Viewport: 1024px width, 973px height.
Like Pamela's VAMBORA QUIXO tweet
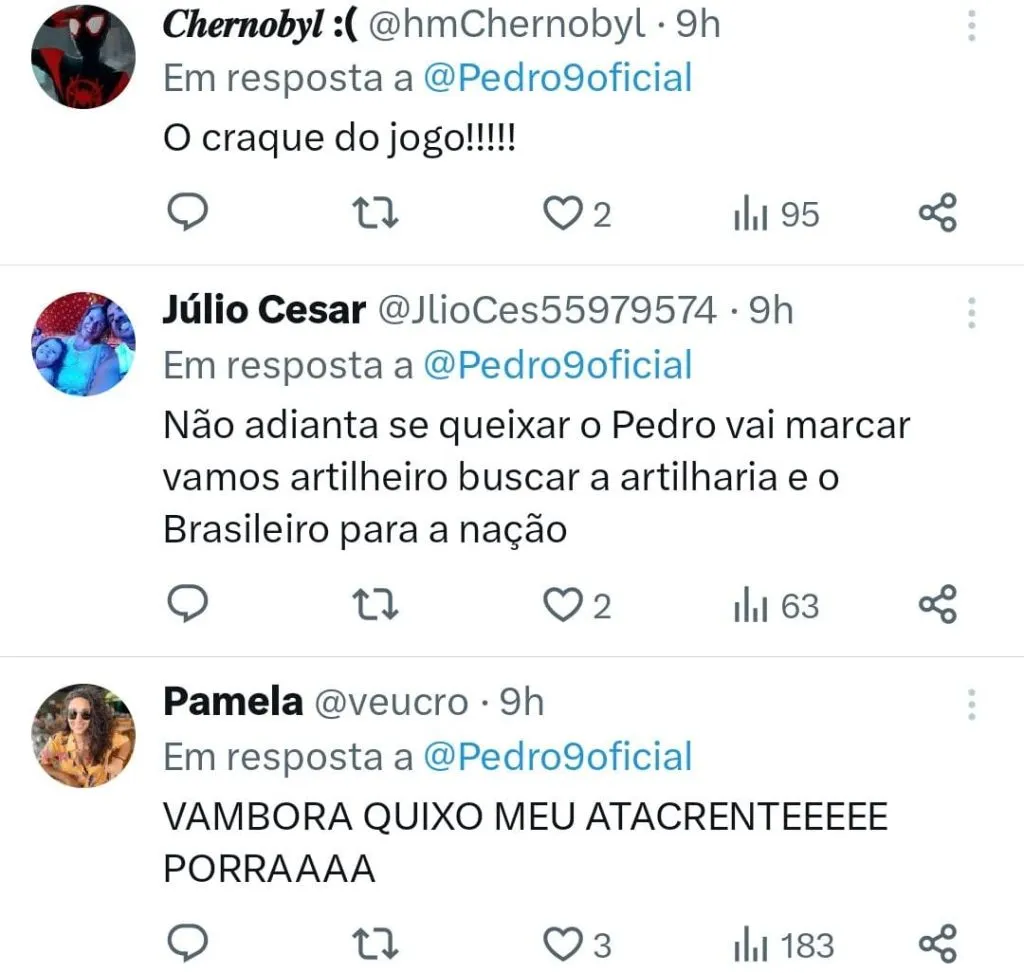[563, 942]
